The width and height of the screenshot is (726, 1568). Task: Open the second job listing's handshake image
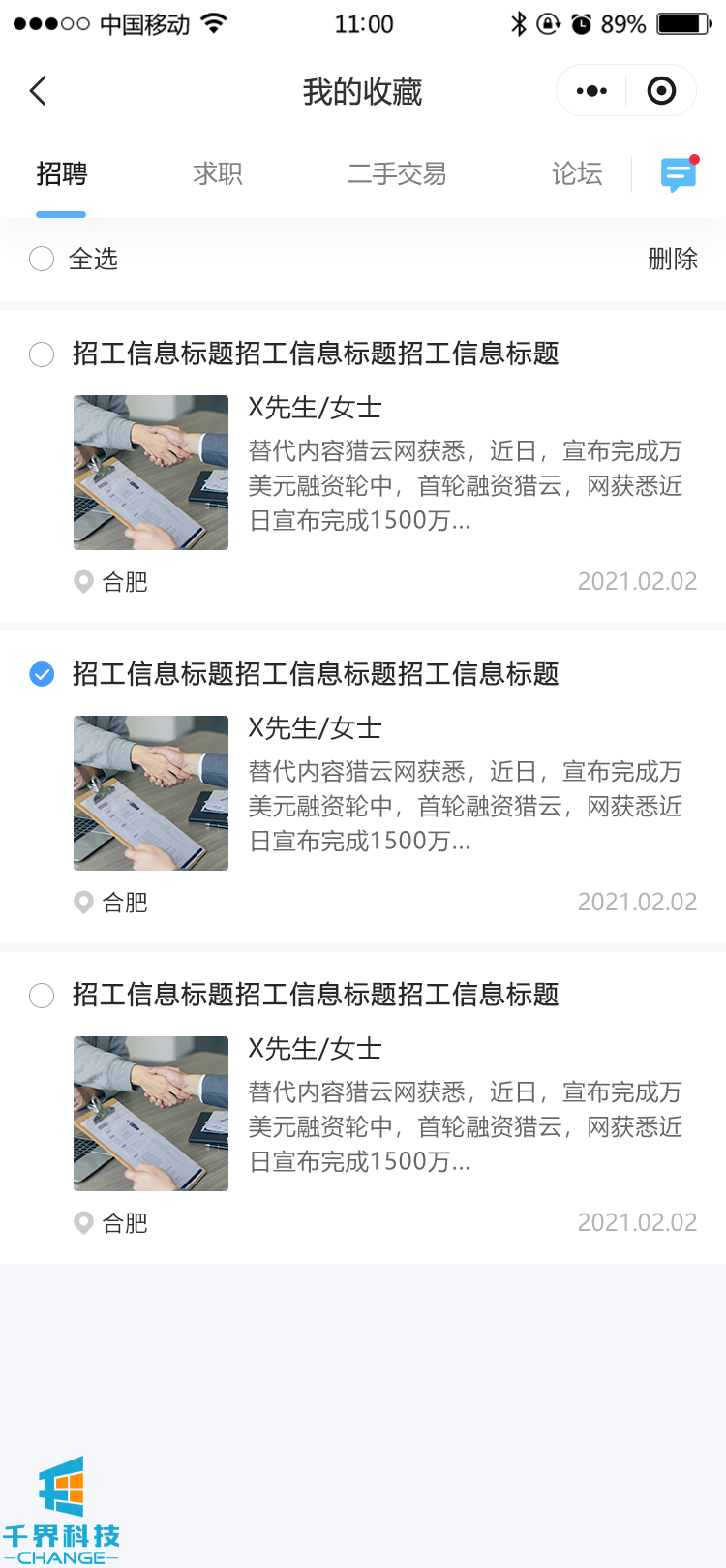click(x=151, y=793)
